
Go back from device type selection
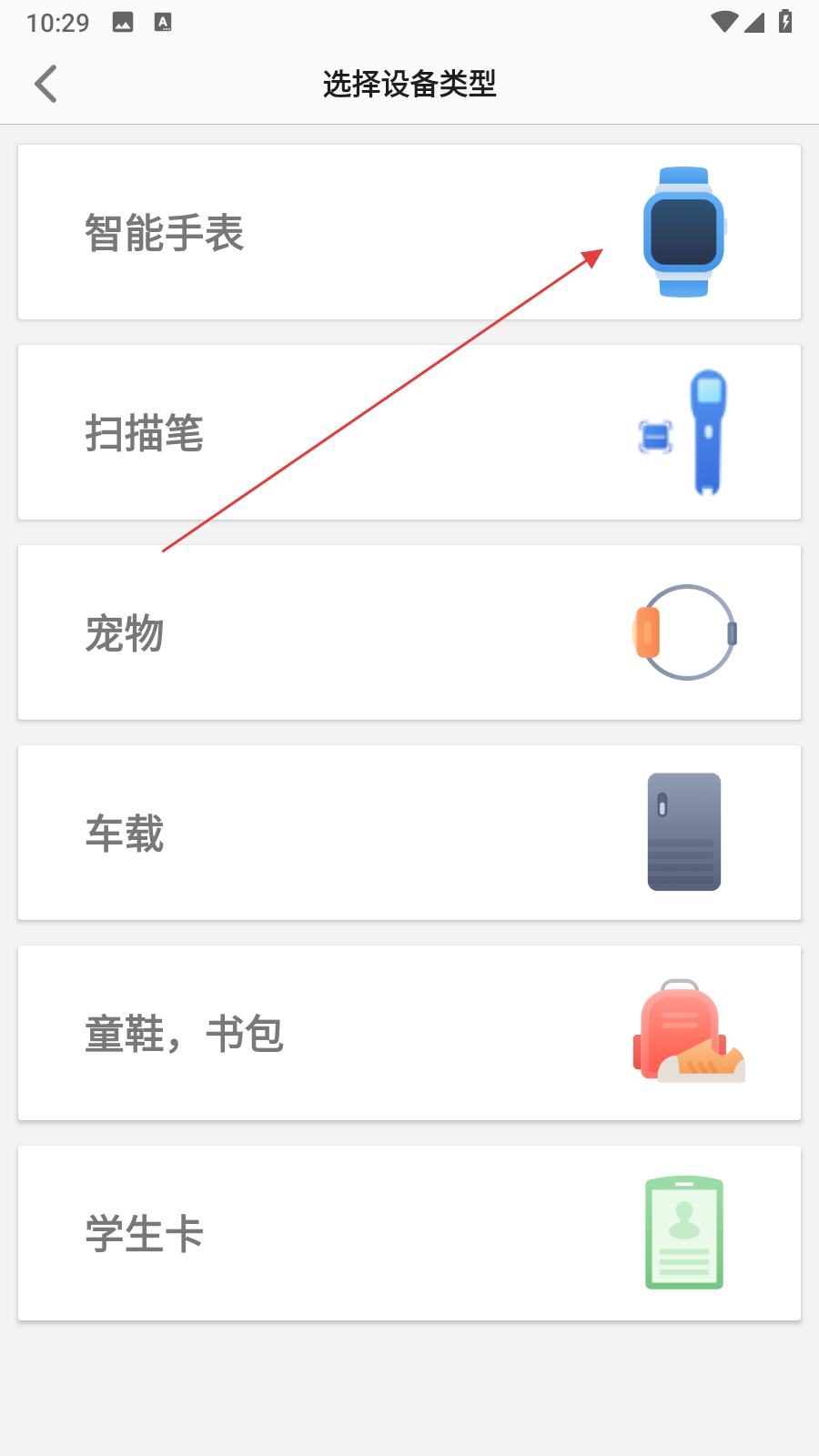tap(45, 84)
